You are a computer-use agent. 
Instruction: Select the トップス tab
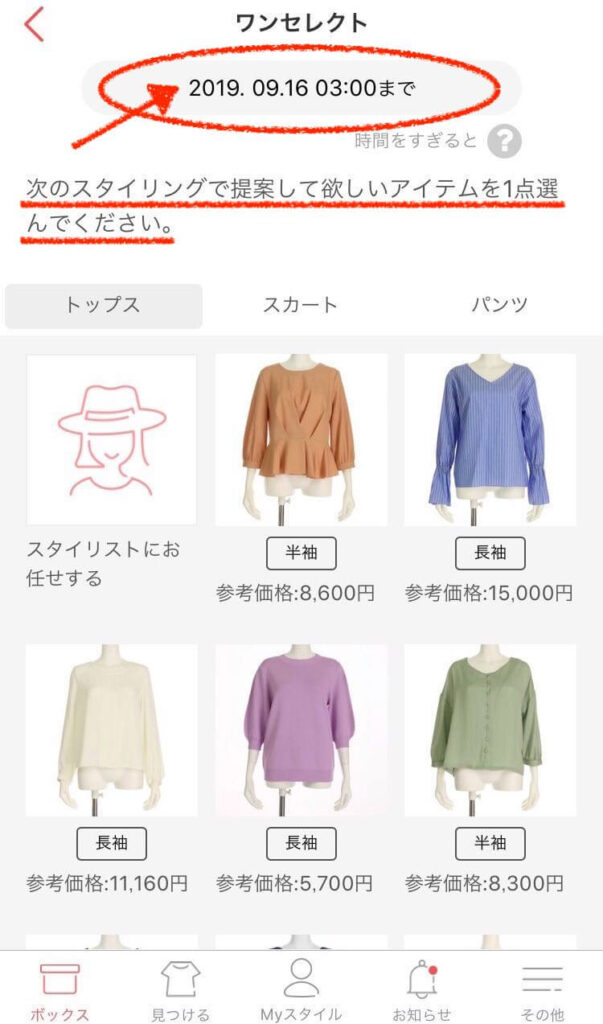103,306
